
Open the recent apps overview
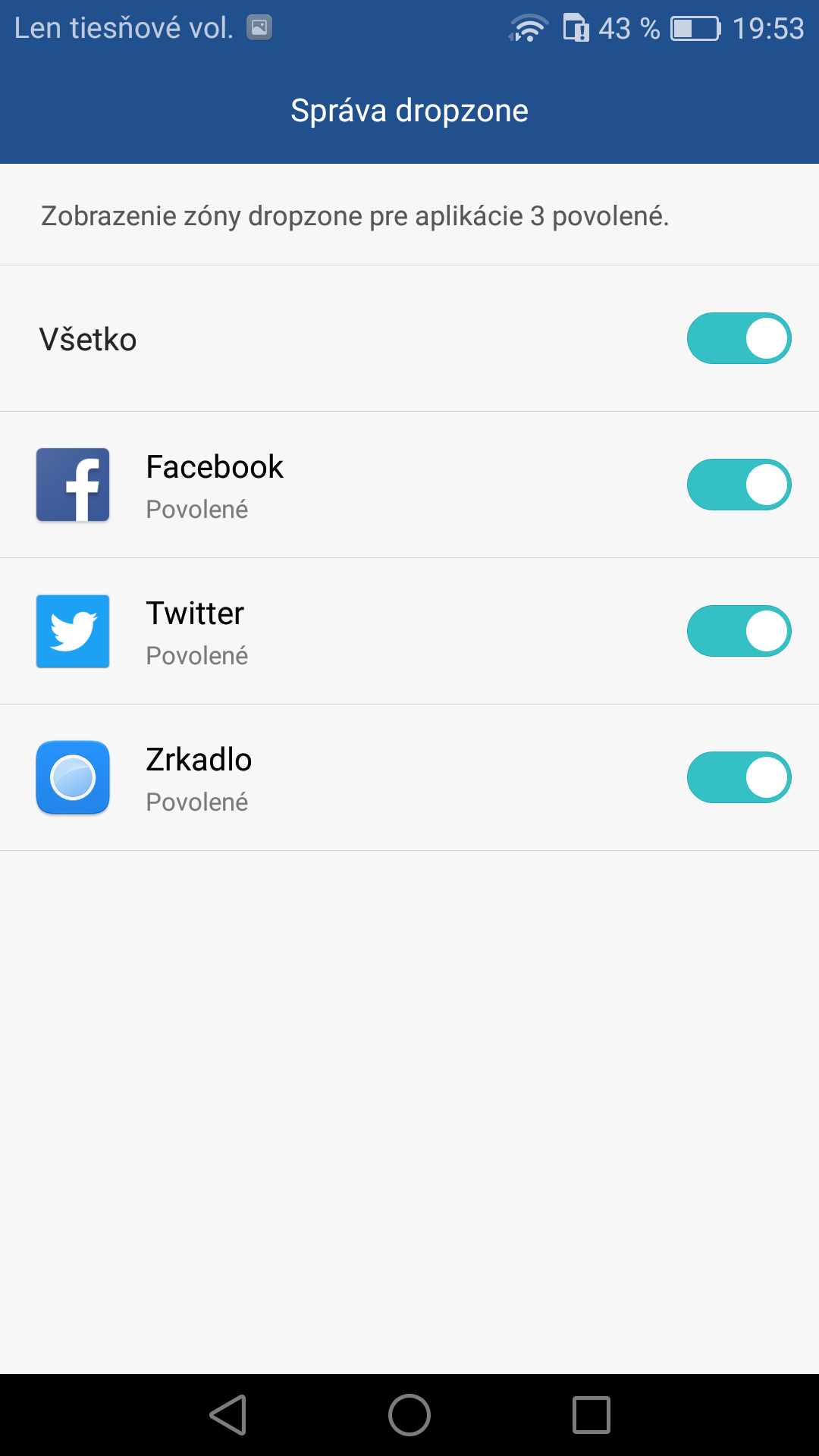pos(591,1415)
